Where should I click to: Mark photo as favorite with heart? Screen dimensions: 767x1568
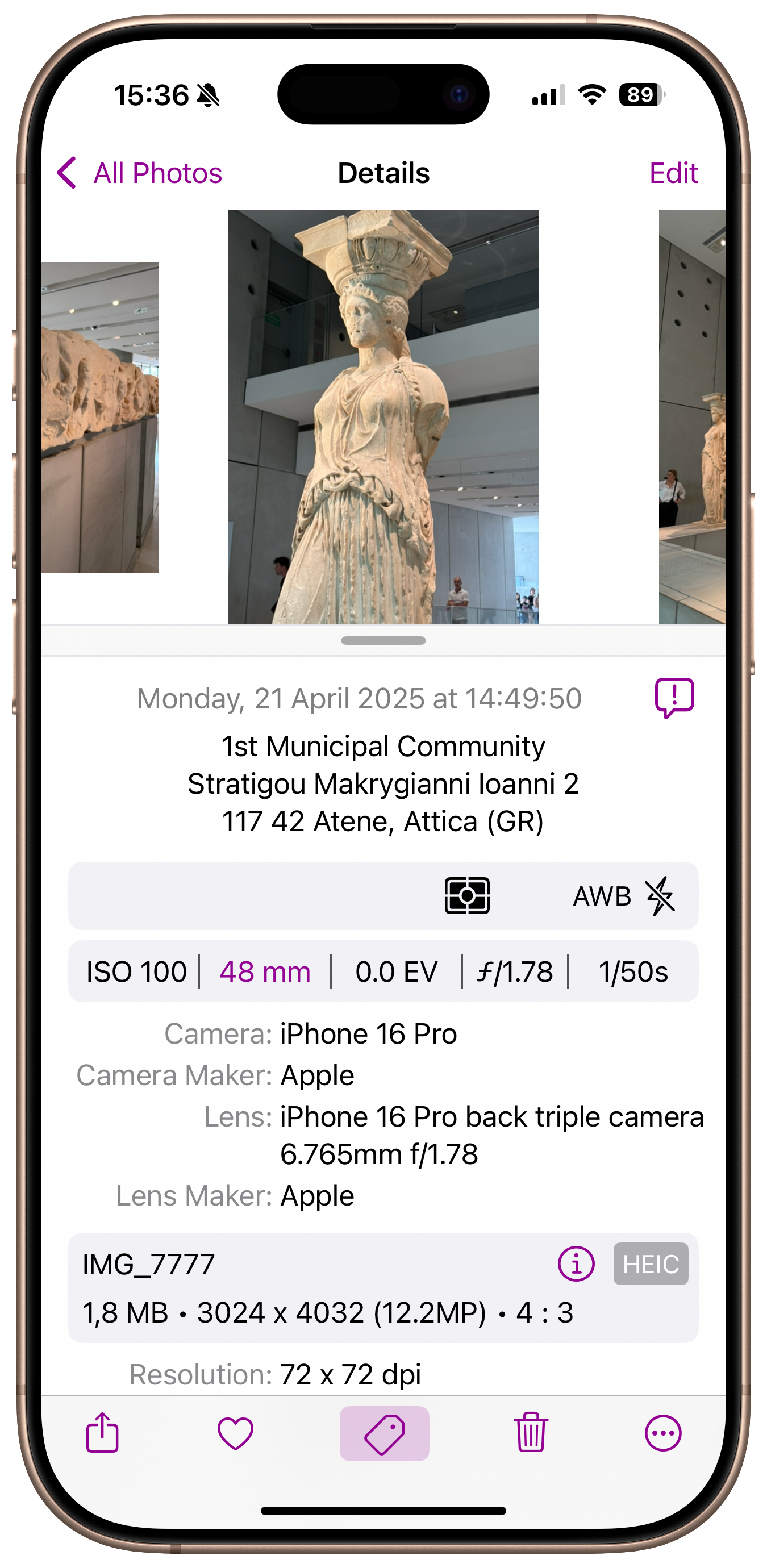(236, 1433)
